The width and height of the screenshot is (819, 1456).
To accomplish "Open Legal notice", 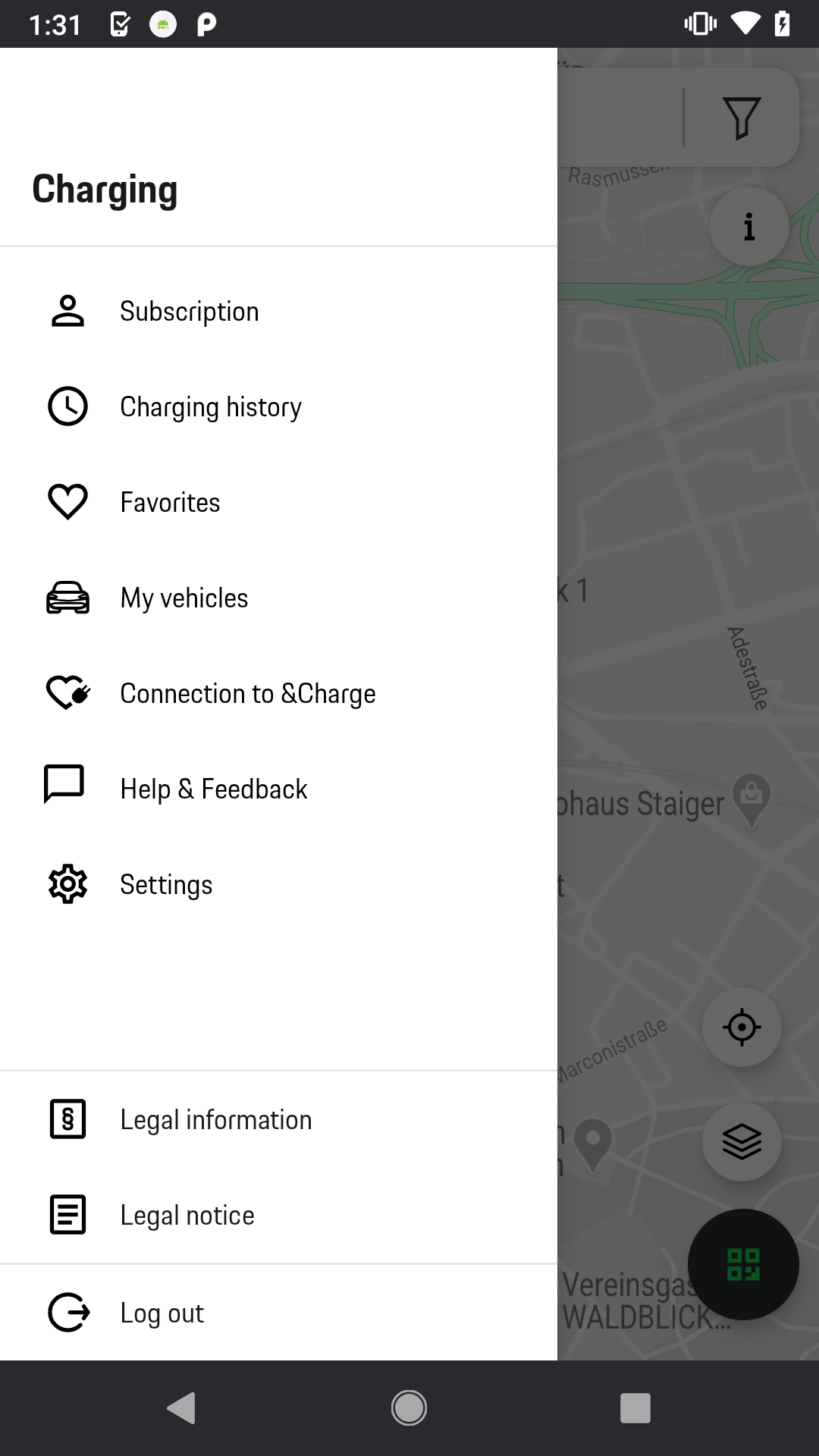I will (x=187, y=1216).
